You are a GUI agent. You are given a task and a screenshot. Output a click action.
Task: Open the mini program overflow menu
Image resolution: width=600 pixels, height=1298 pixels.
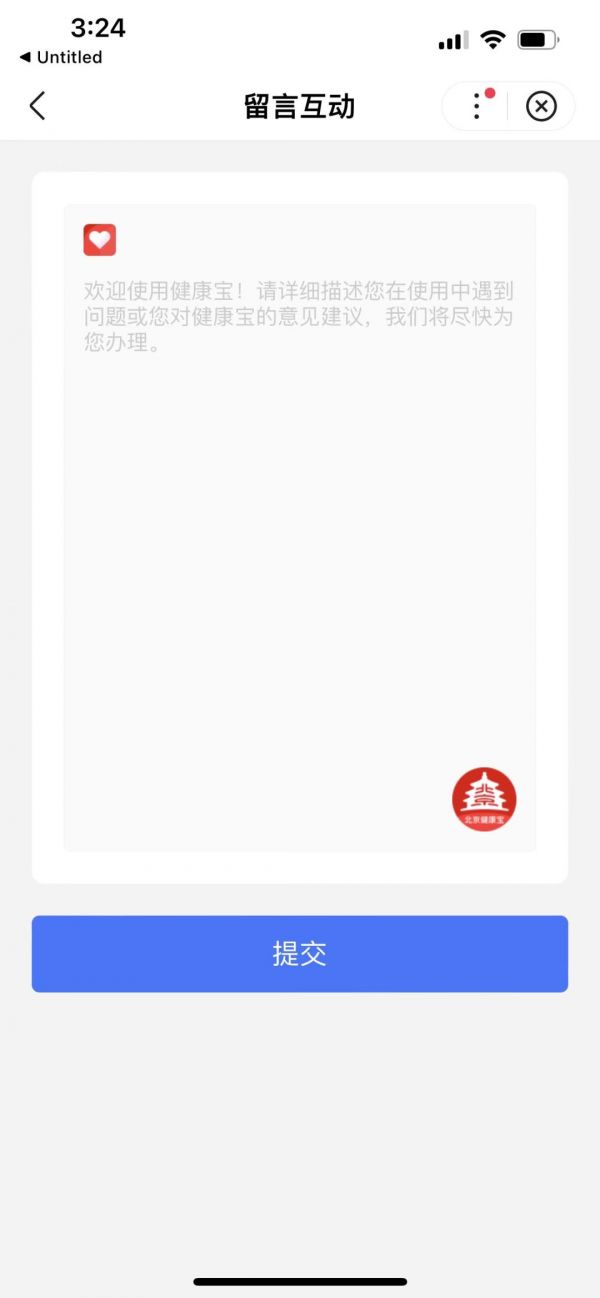pyautogui.click(x=477, y=106)
